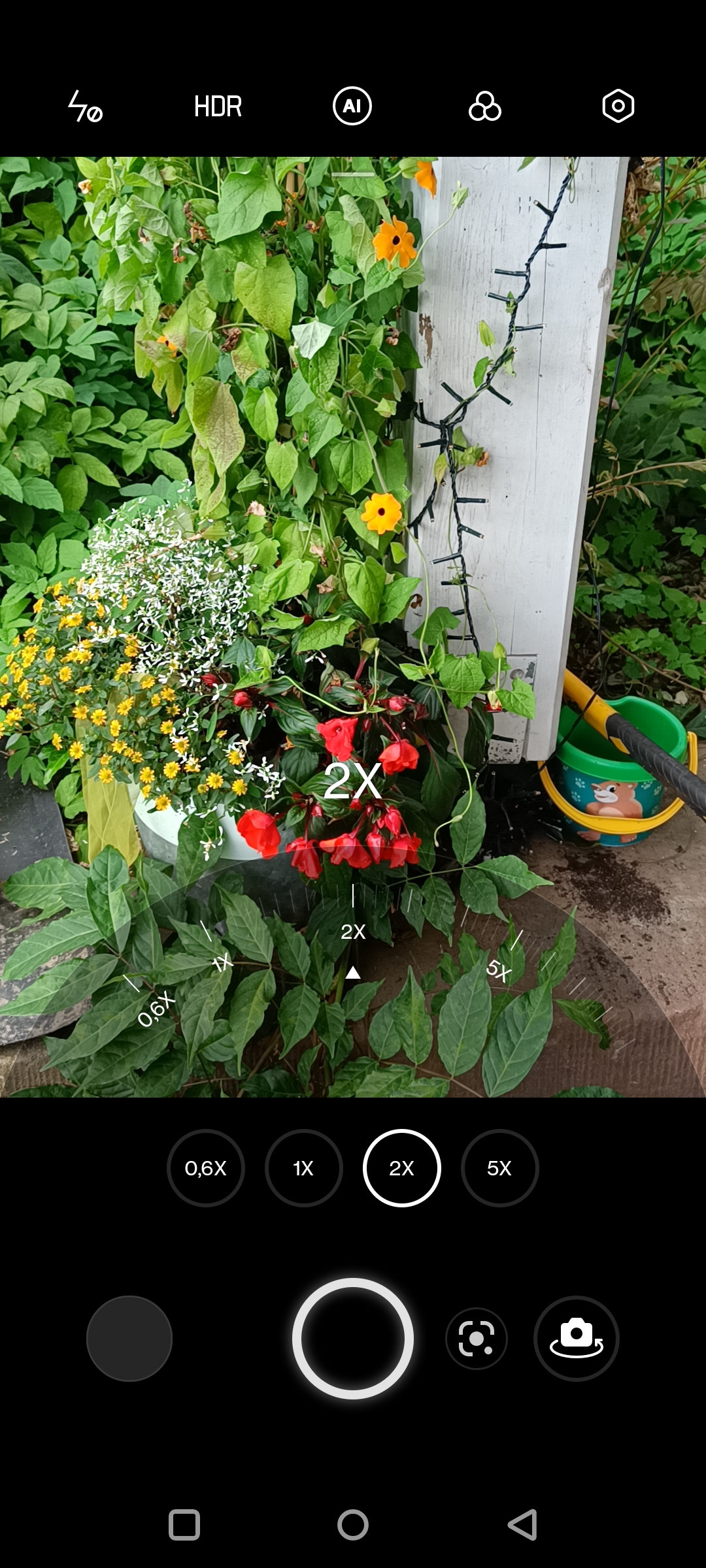Switch to 1X zoom
This screenshot has width=706, height=1568.
point(304,1168)
